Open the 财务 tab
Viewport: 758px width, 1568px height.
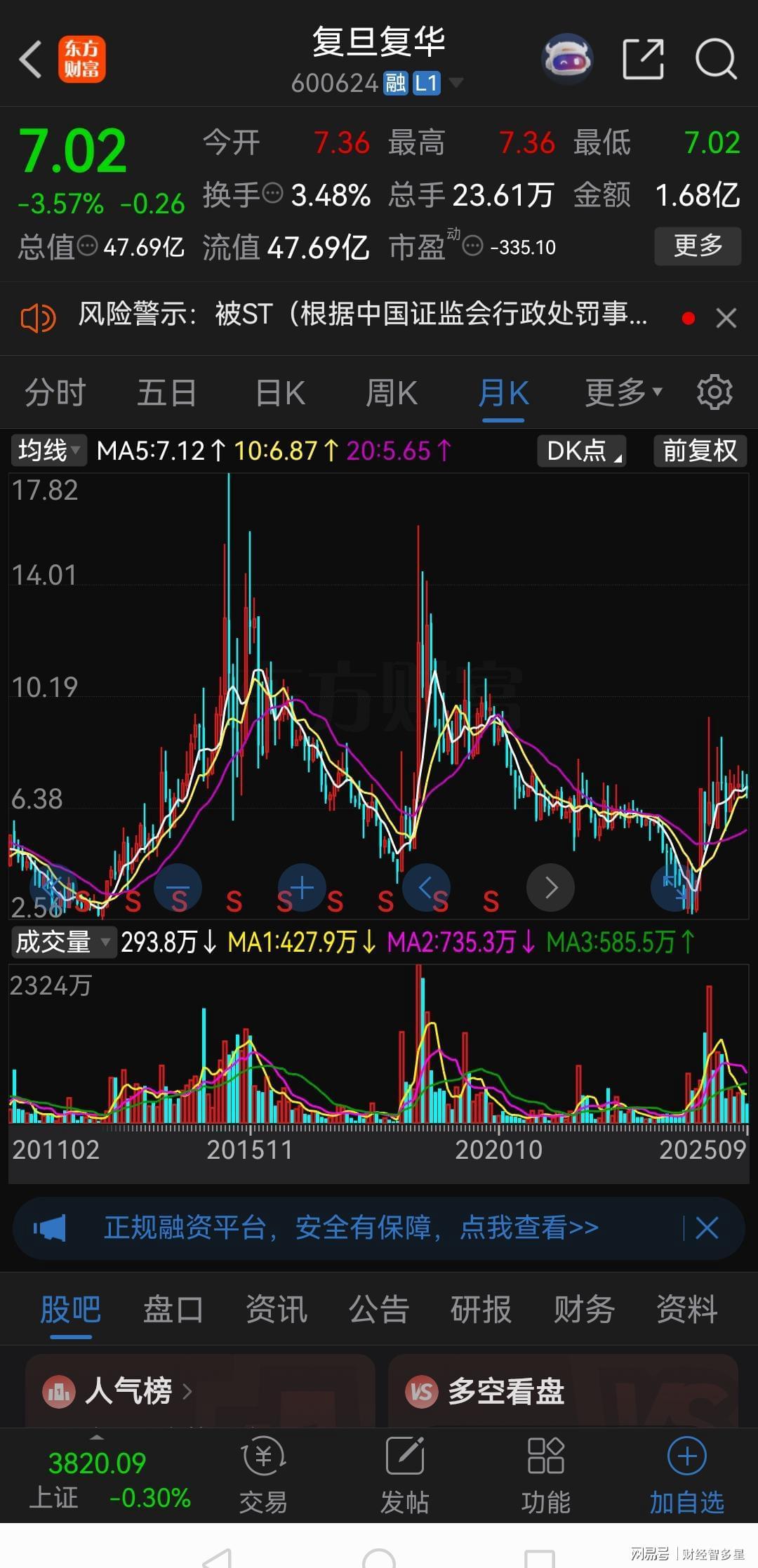point(584,1310)
